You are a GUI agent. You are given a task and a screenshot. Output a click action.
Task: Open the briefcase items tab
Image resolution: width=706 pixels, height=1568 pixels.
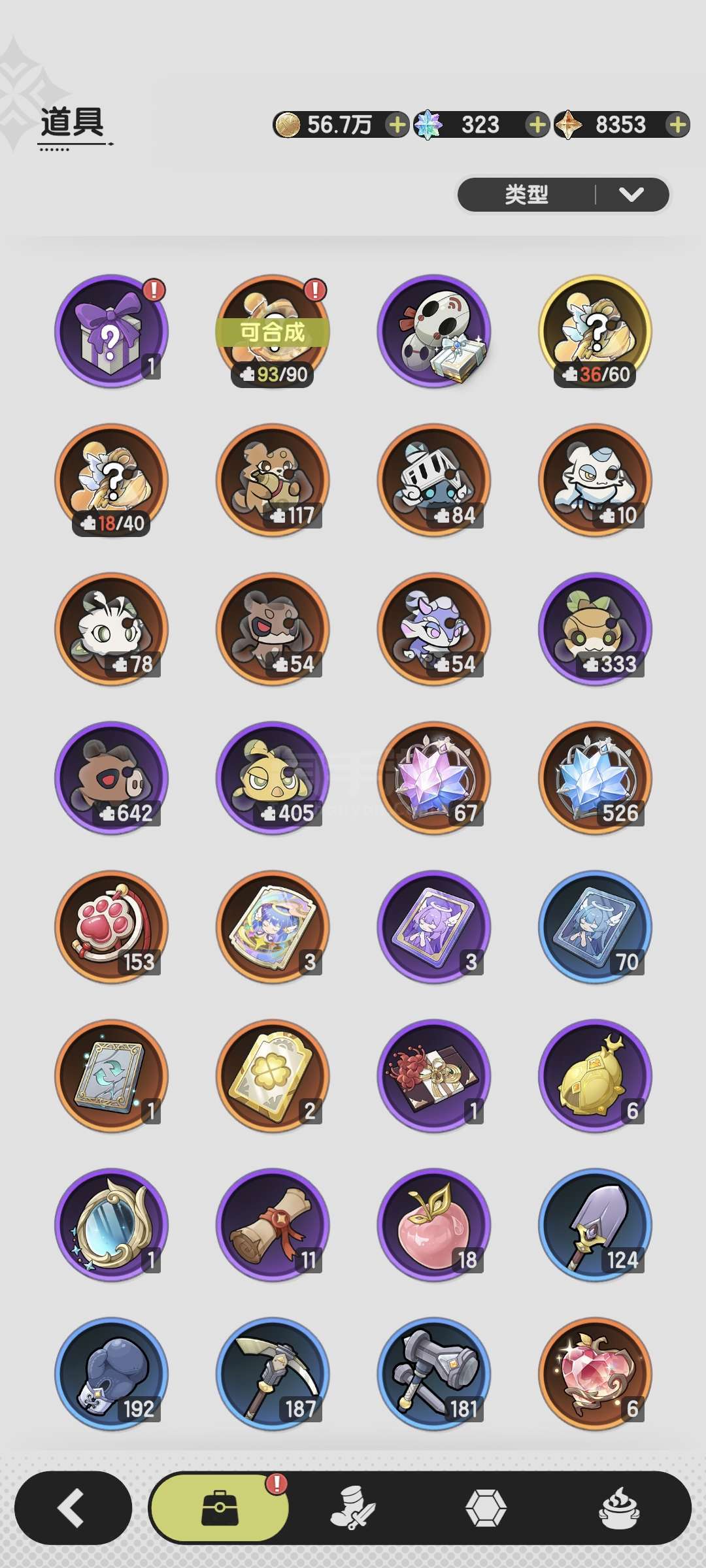click(x=219, y=1508)
